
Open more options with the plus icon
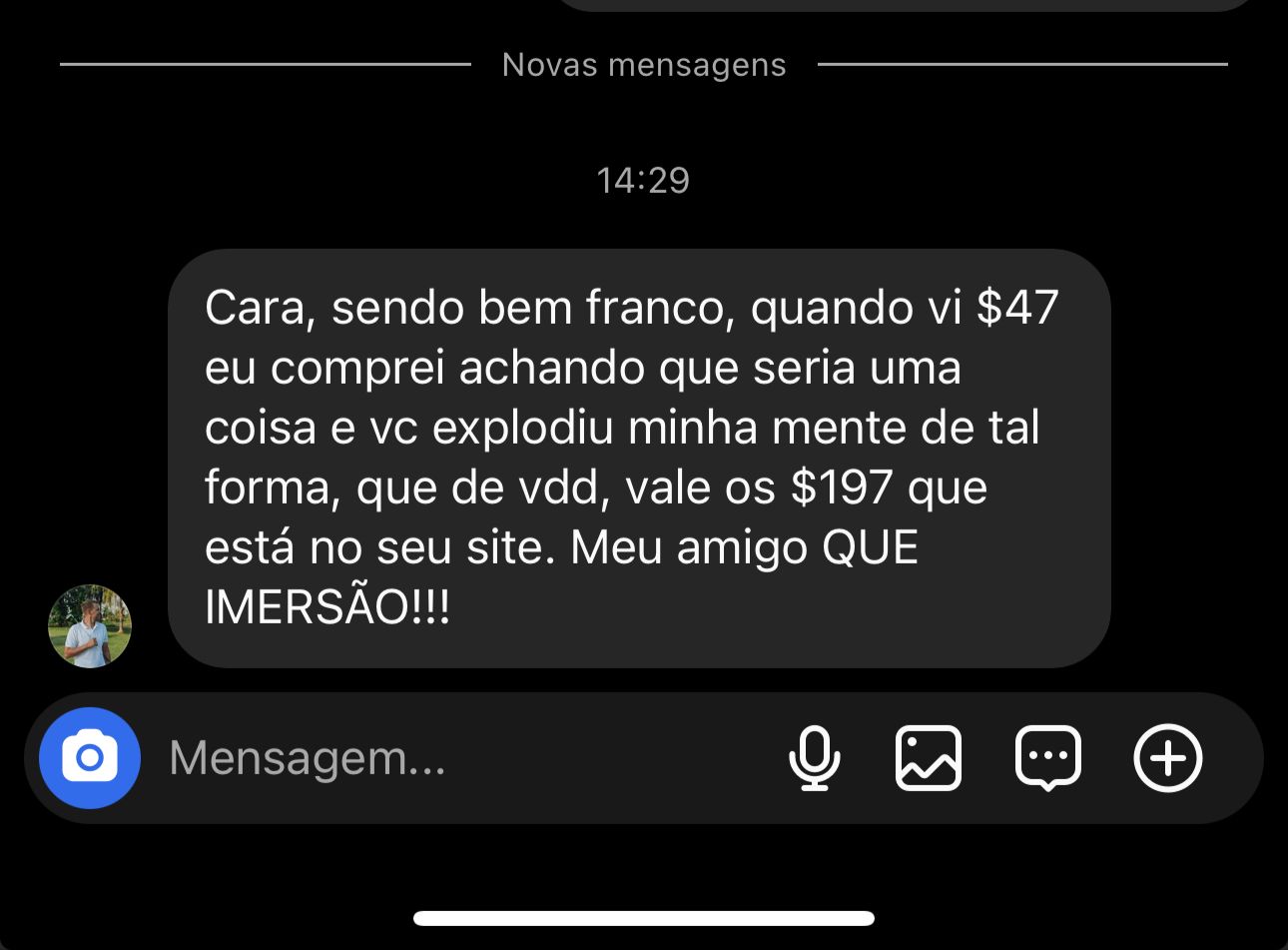click(1167, 758)
